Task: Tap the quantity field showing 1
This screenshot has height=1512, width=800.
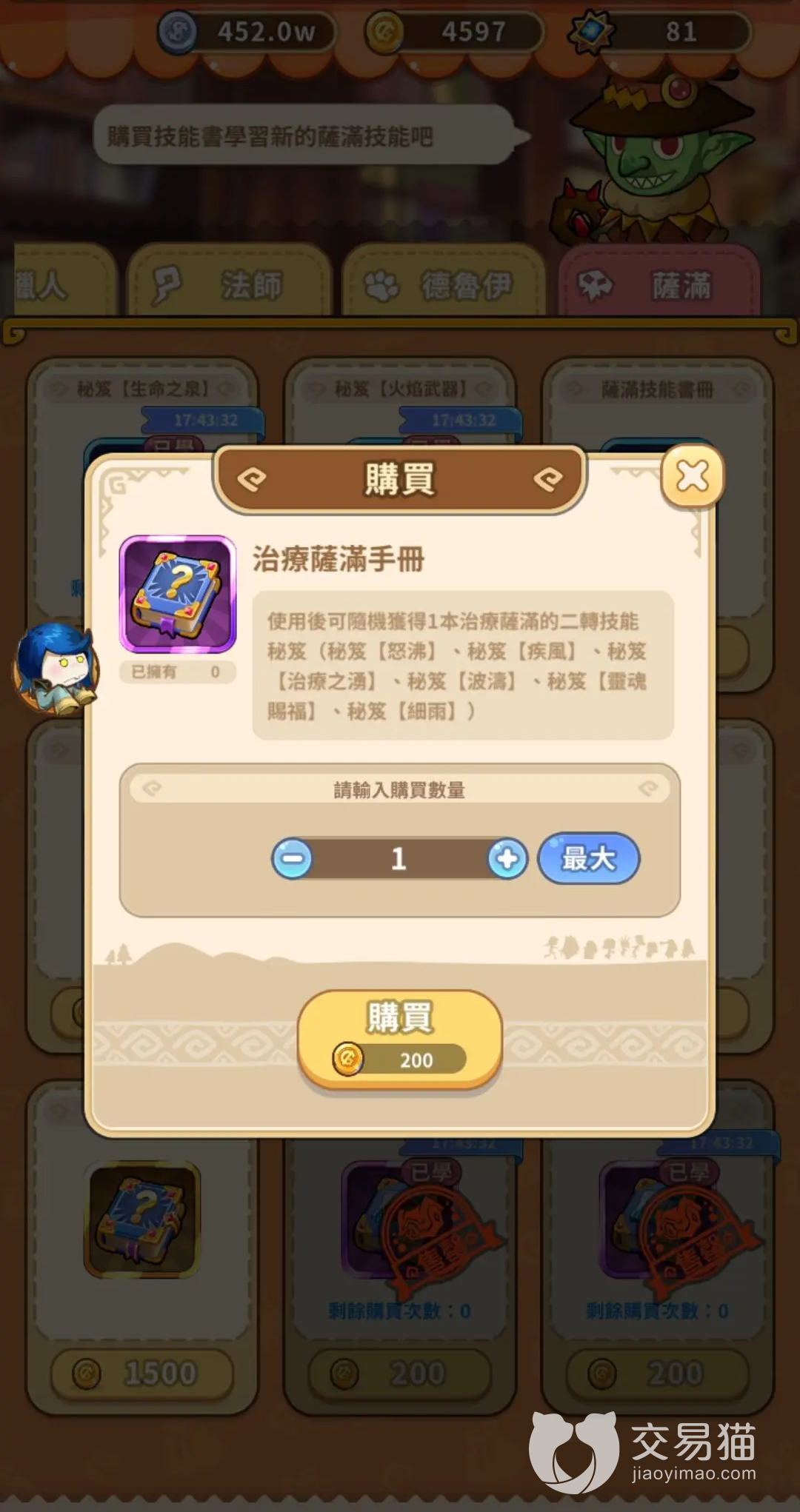Action: 399,859
